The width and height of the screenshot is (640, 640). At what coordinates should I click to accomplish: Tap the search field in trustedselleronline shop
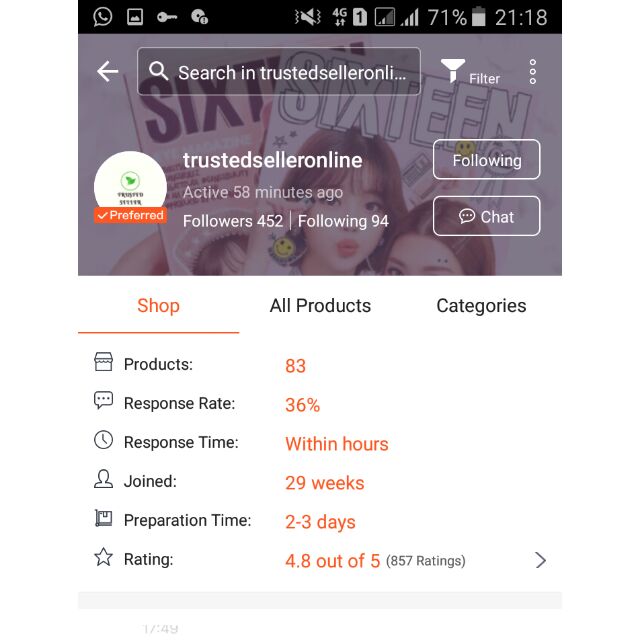pyautogui.click(x=279, y=72)
